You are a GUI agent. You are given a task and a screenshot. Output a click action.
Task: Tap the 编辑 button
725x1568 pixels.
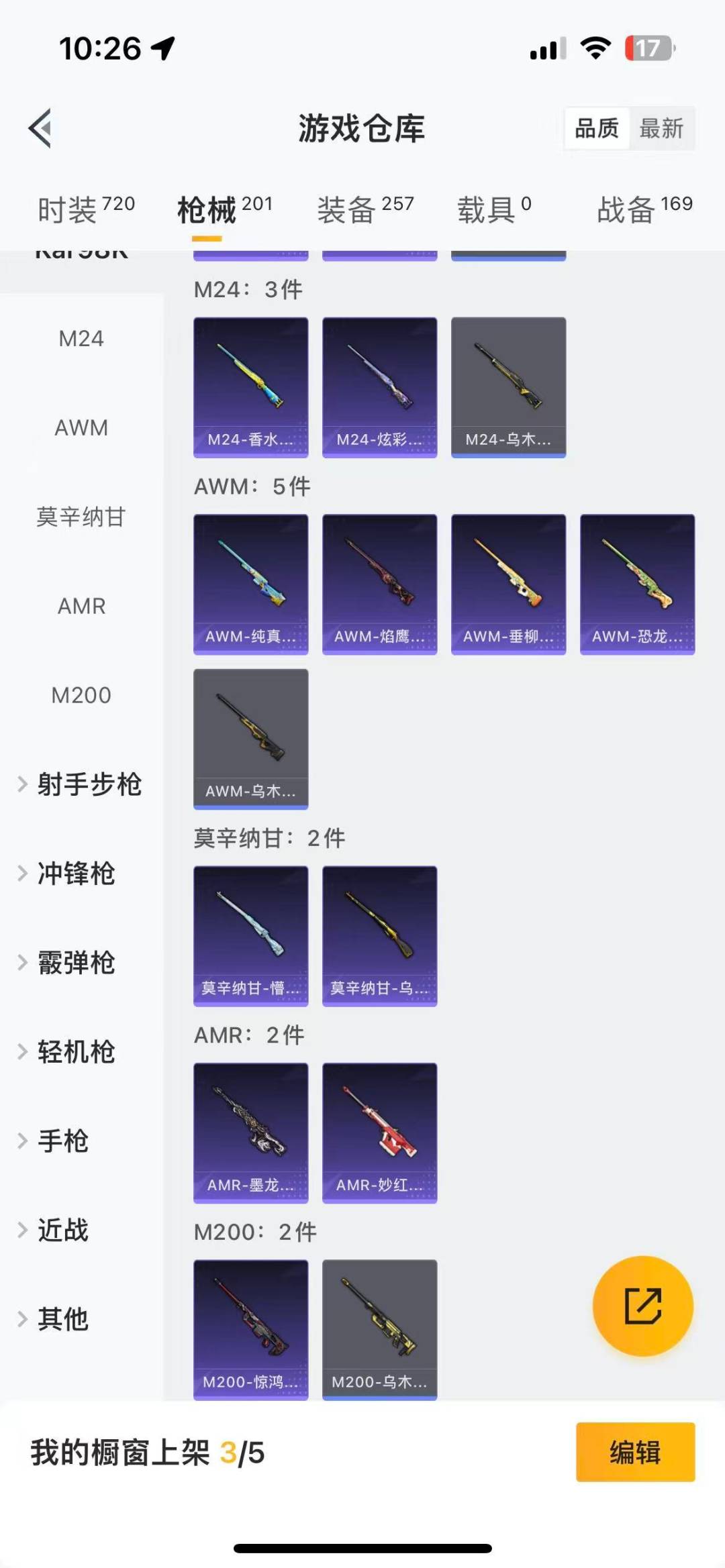coord(635,1452)
